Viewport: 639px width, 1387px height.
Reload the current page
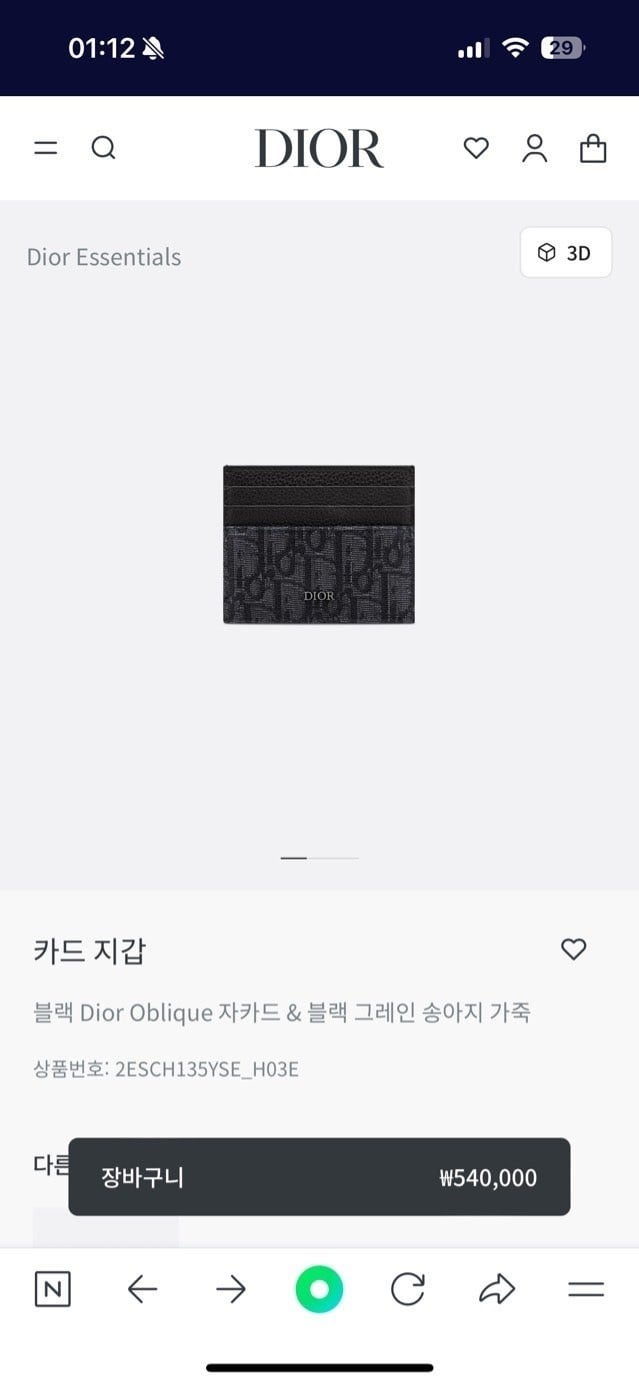pos(408,1290)
